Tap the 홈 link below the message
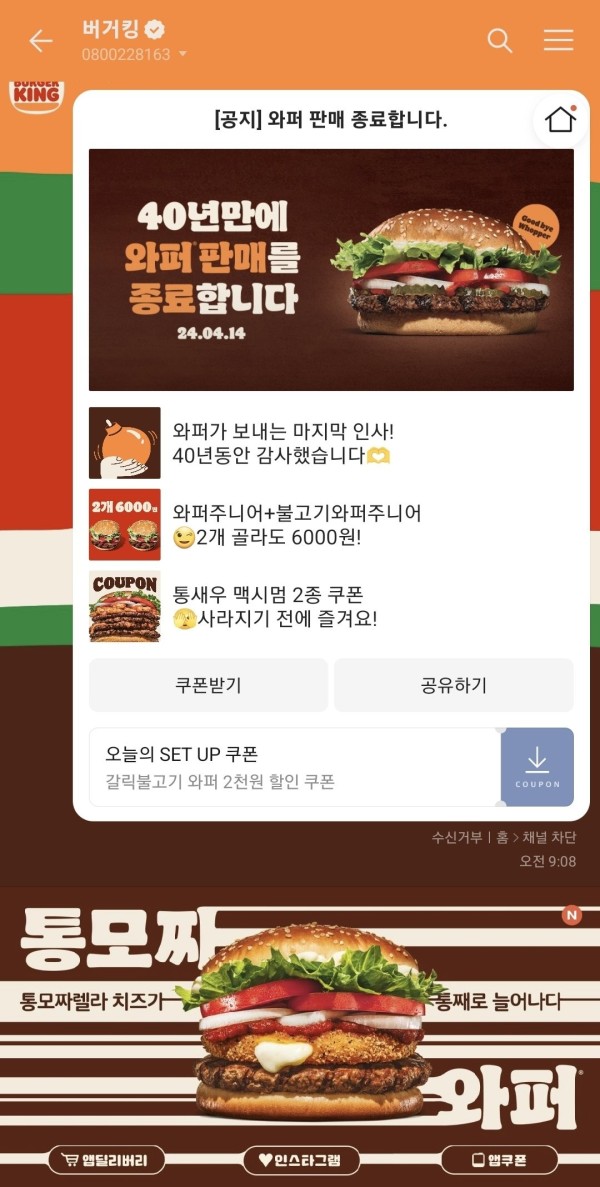 [502, 838]
